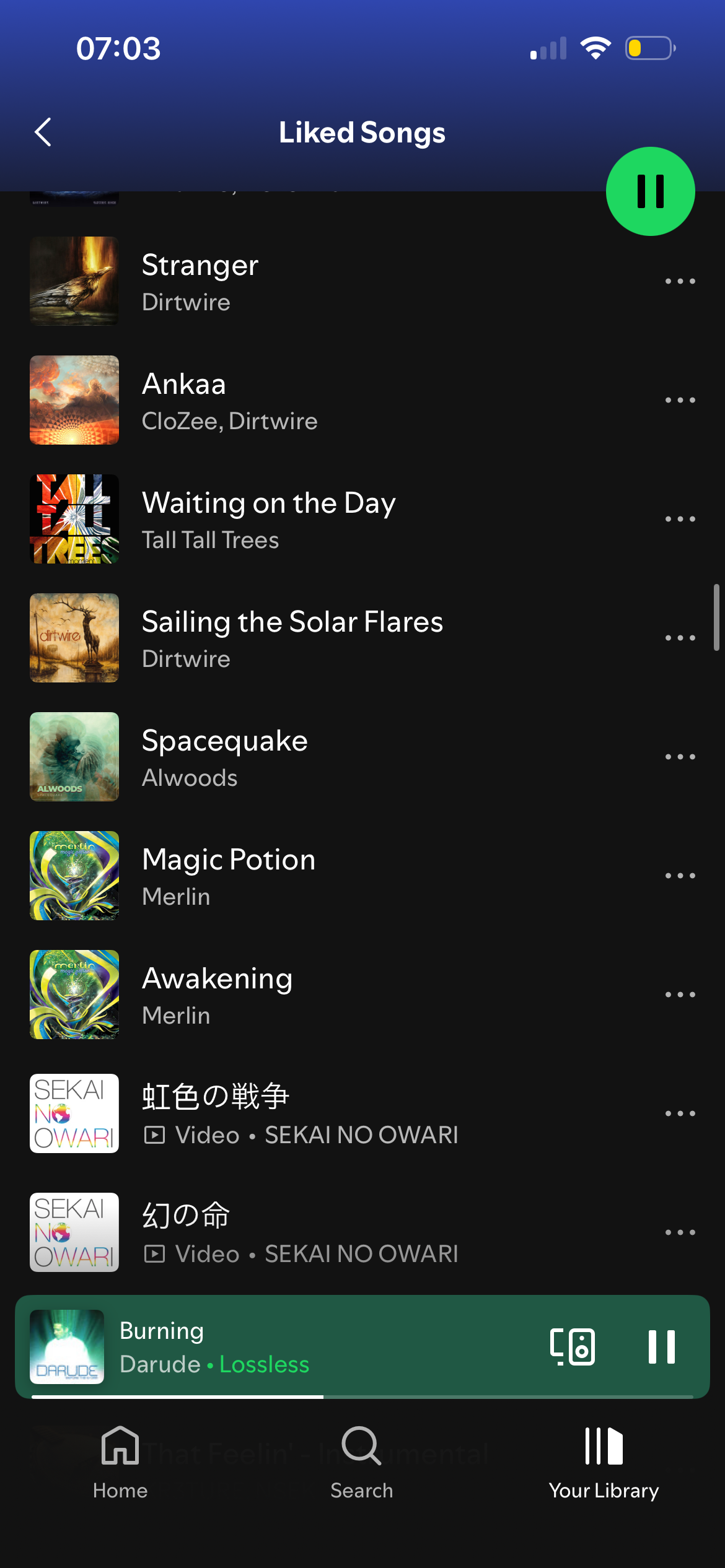Open more options for Ankaa
The width and height of the screenshot is (725, 1568).
click(x=680, y=401)
